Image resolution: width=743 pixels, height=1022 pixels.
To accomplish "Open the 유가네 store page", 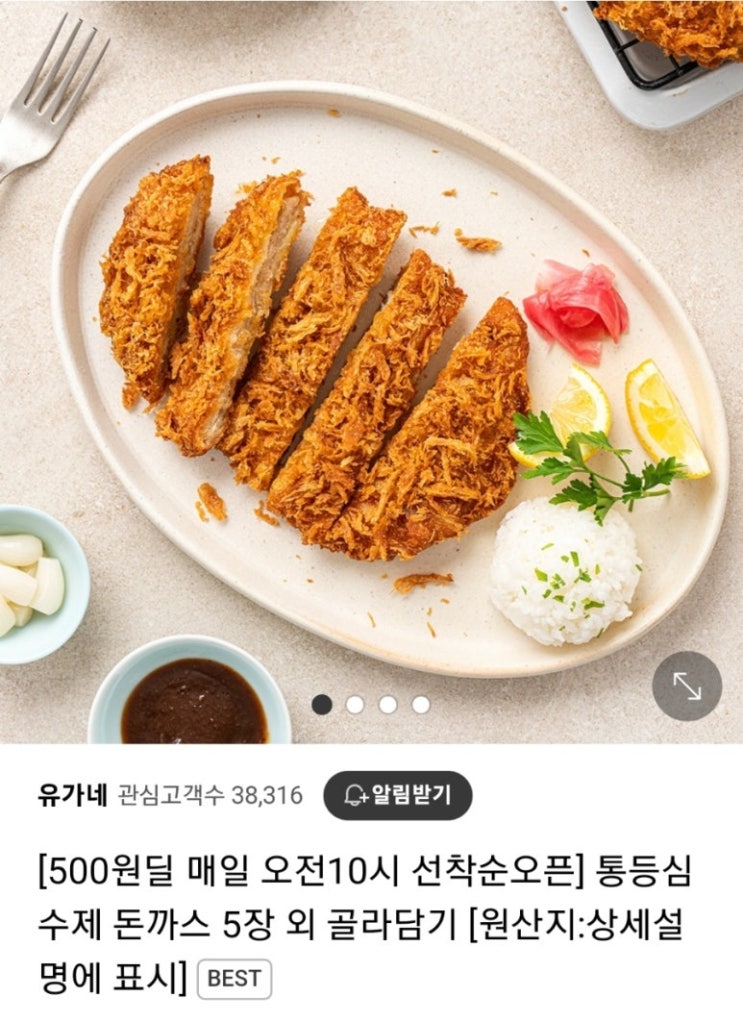I will click(x=70, y=796).
